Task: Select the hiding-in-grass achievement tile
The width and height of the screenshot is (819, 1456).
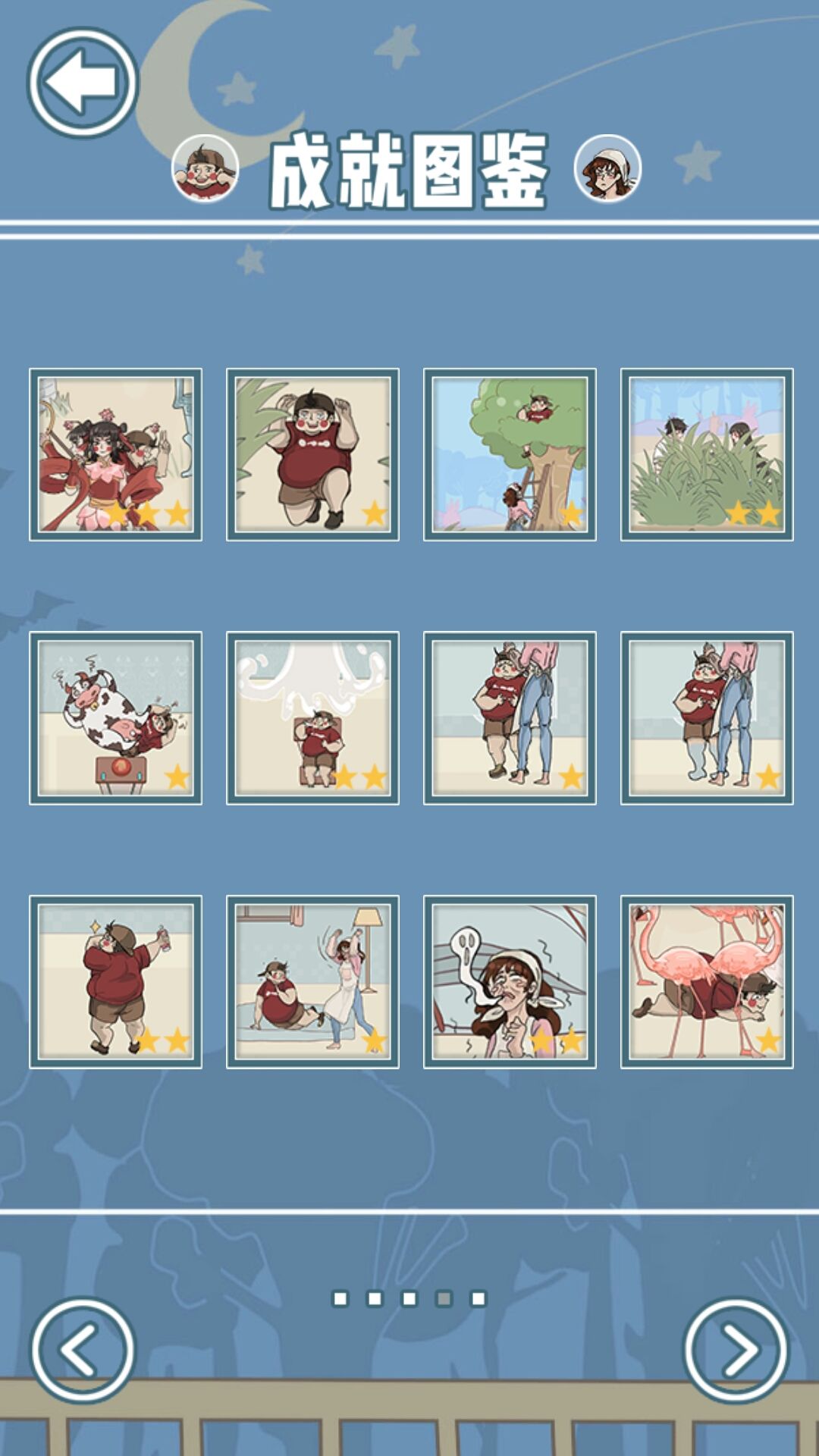Action: [705, 453]
